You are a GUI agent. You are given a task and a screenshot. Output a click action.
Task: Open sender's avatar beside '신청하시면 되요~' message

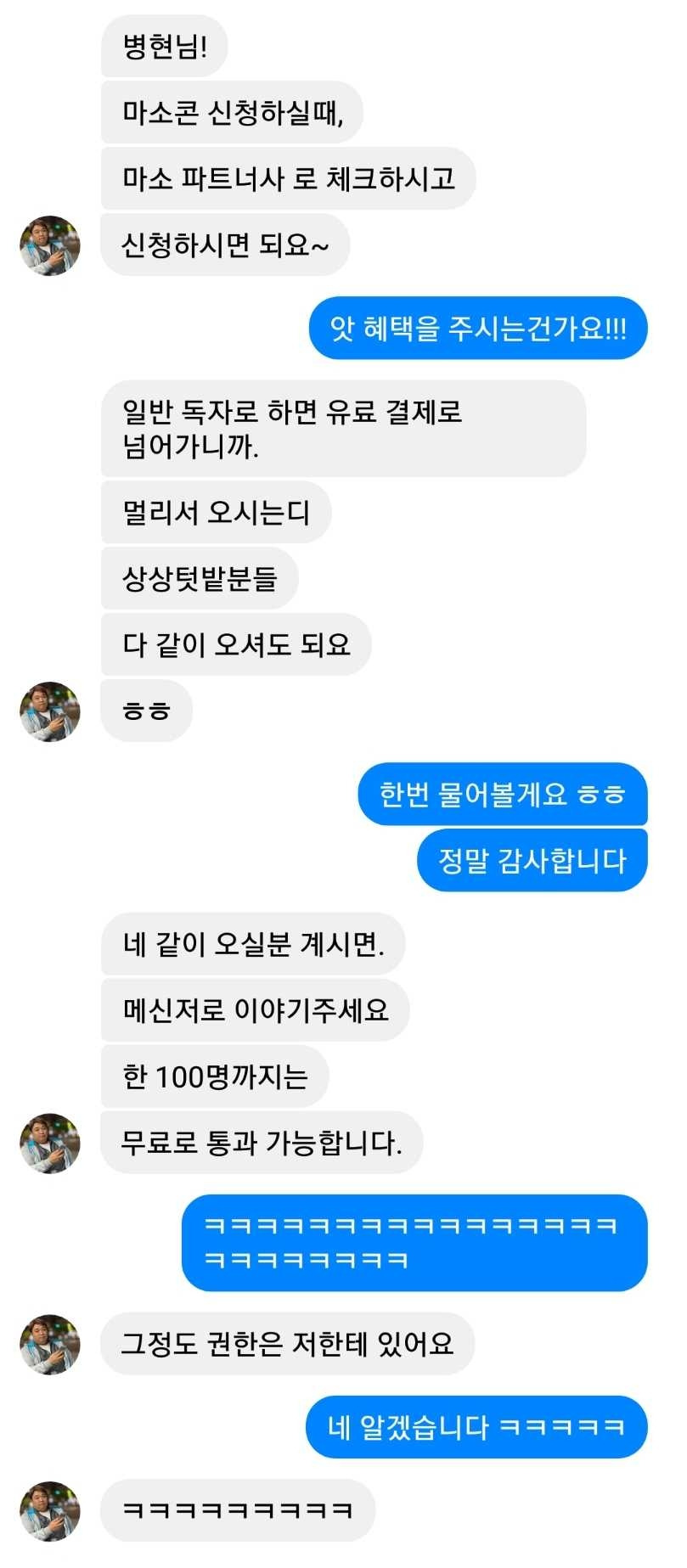point(50,245)
